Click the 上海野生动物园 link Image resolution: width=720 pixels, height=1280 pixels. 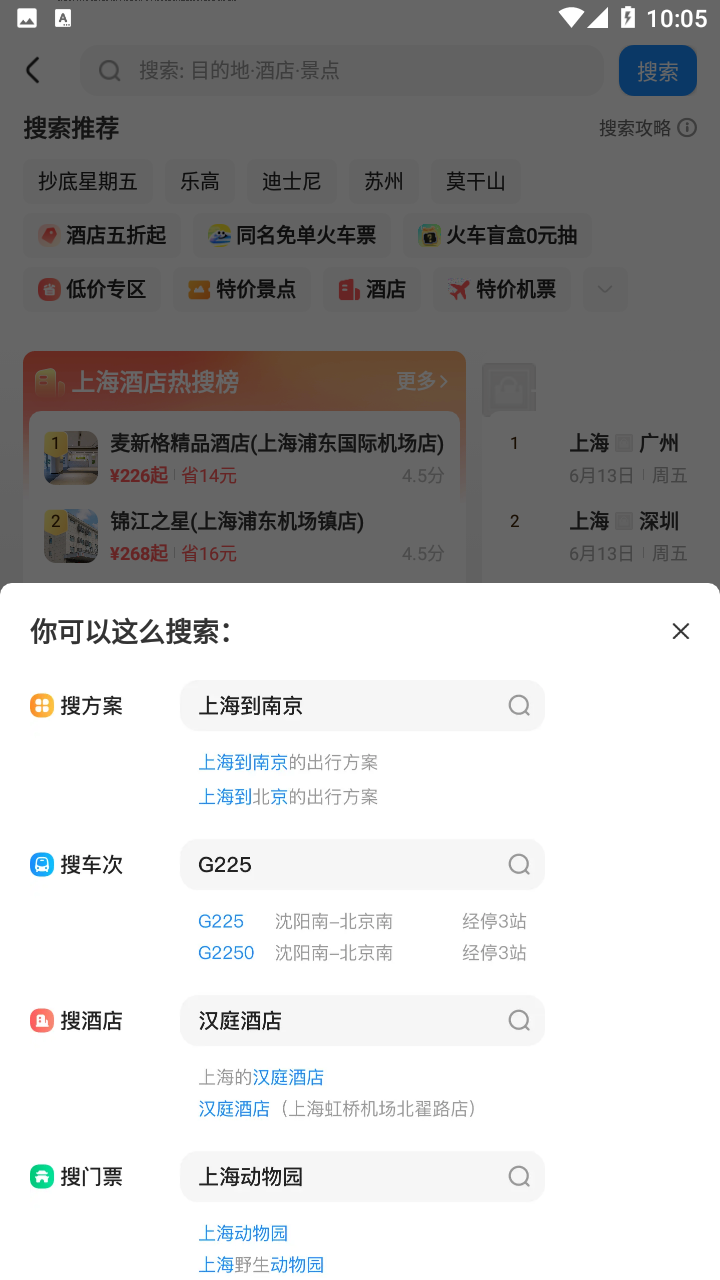click(x=261, y=1265)
